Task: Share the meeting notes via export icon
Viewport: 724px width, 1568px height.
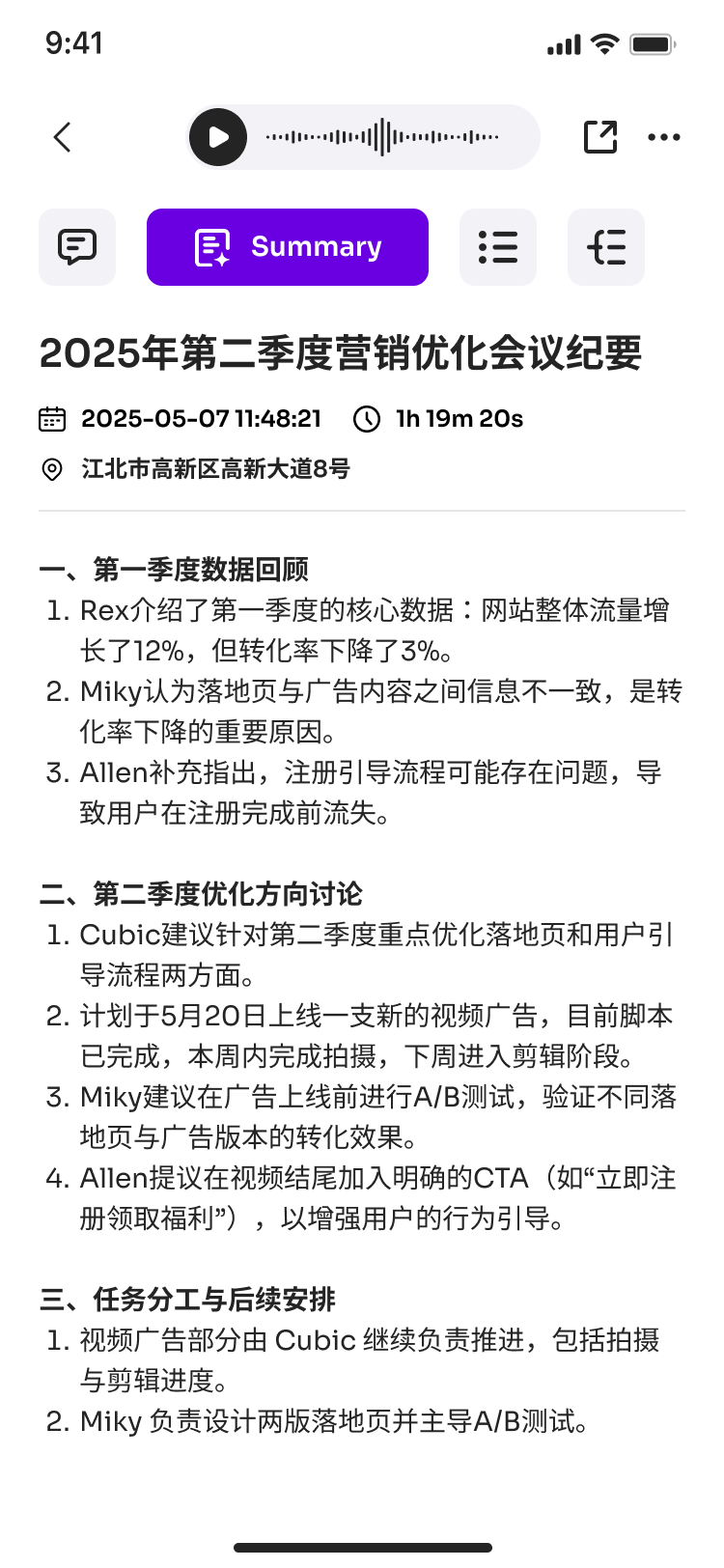Action: point(600,137)
